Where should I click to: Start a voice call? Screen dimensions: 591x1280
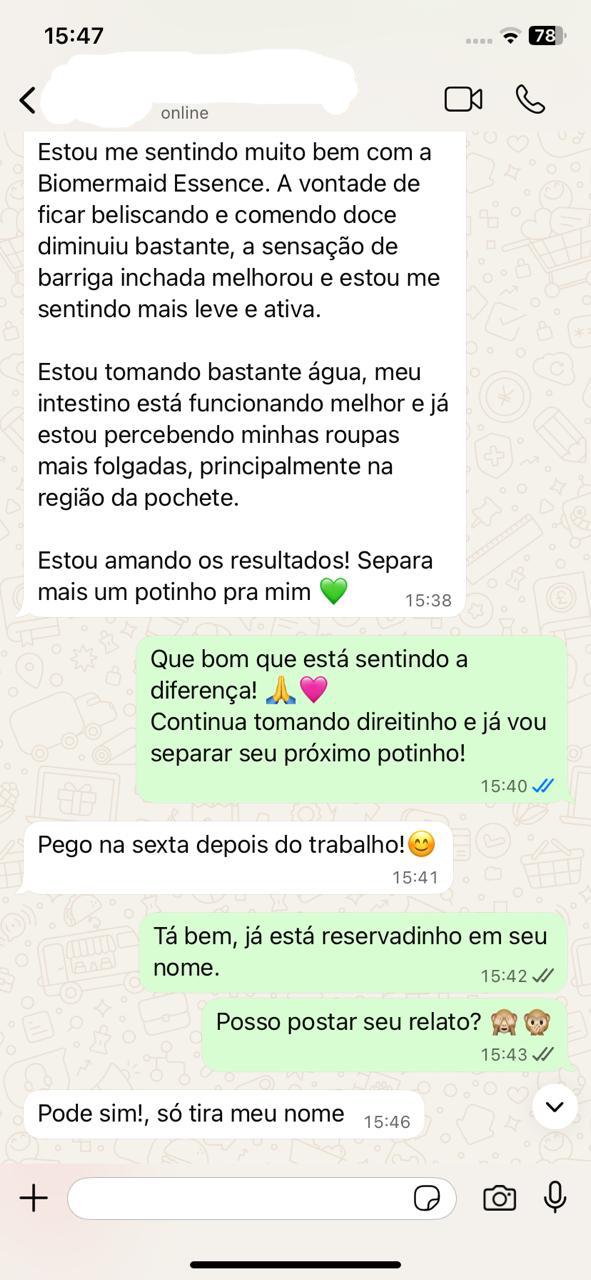530,99
